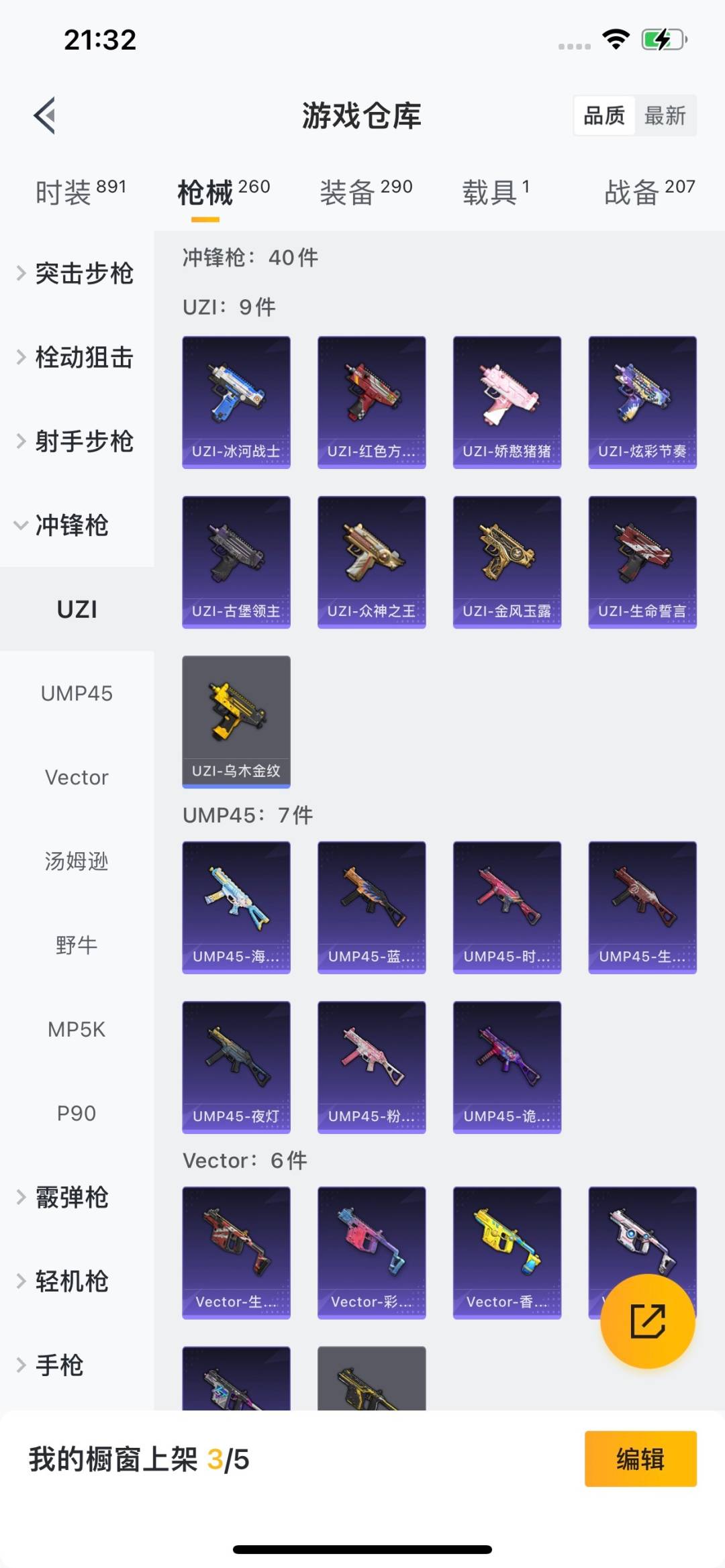This screenshot has width=725, height=1568.
Task: Tap the 编辑 button
Action: (640, 1459)
